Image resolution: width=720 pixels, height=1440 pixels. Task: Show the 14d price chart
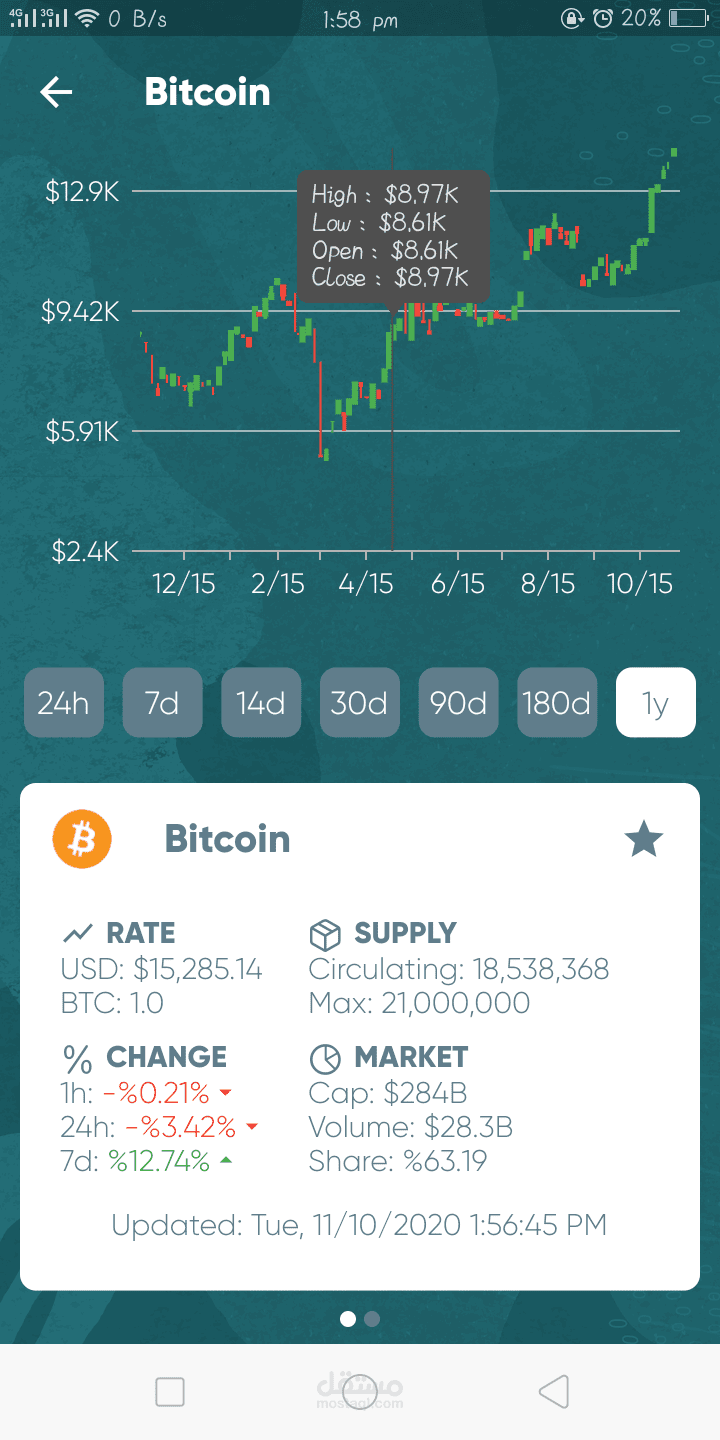coord(260,703)
